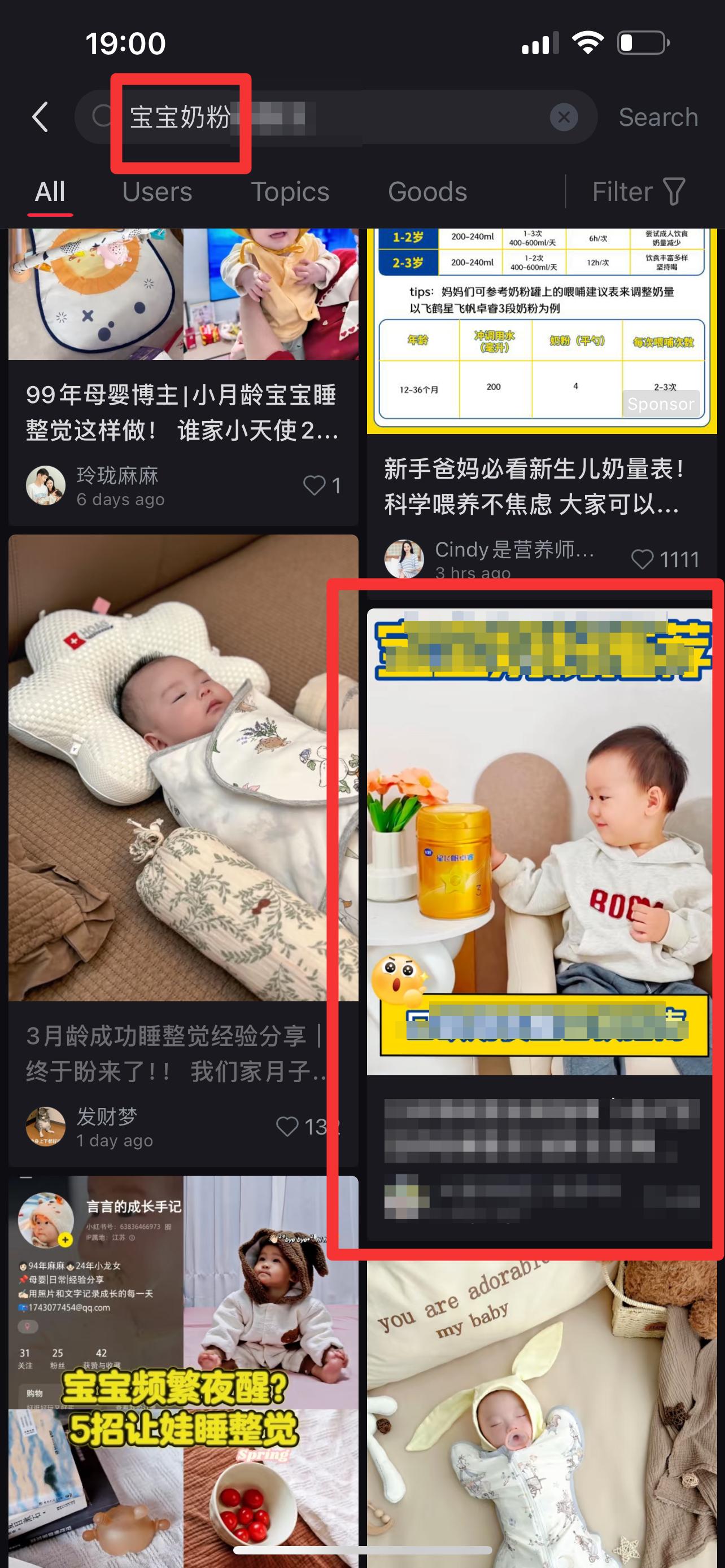Open the Filter options
The width and height of the screenshot is (725, 1568).
[639, 192]
